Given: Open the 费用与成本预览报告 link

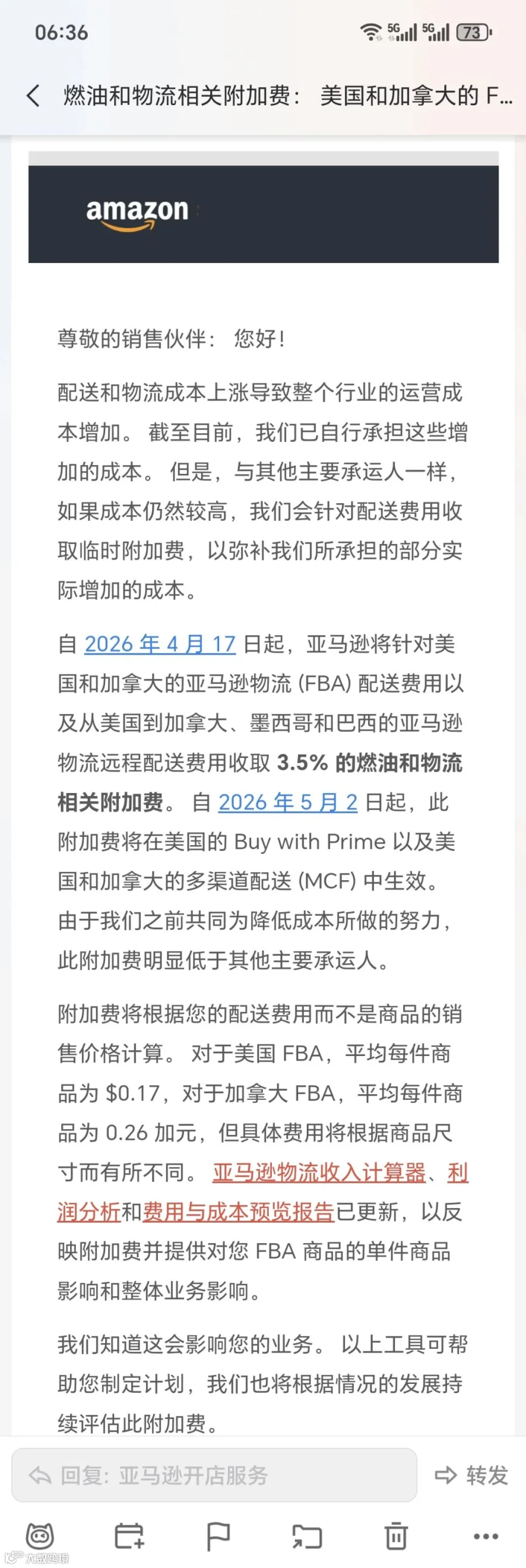Looking at the screenshot, I should point(238,1212).
